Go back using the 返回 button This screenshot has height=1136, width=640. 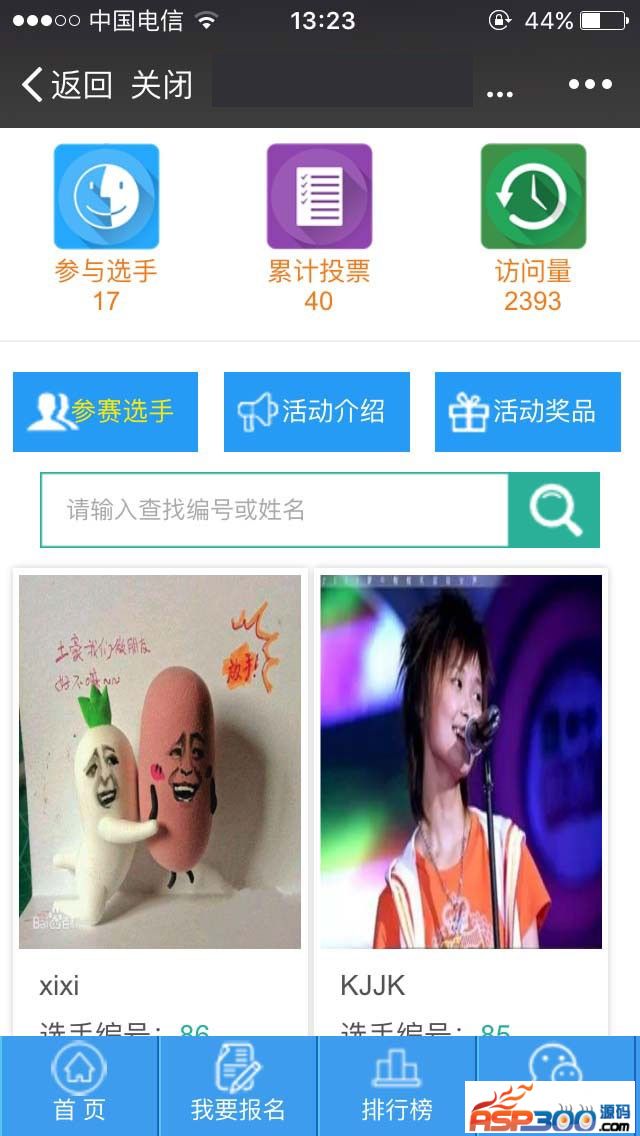(66, 85)
